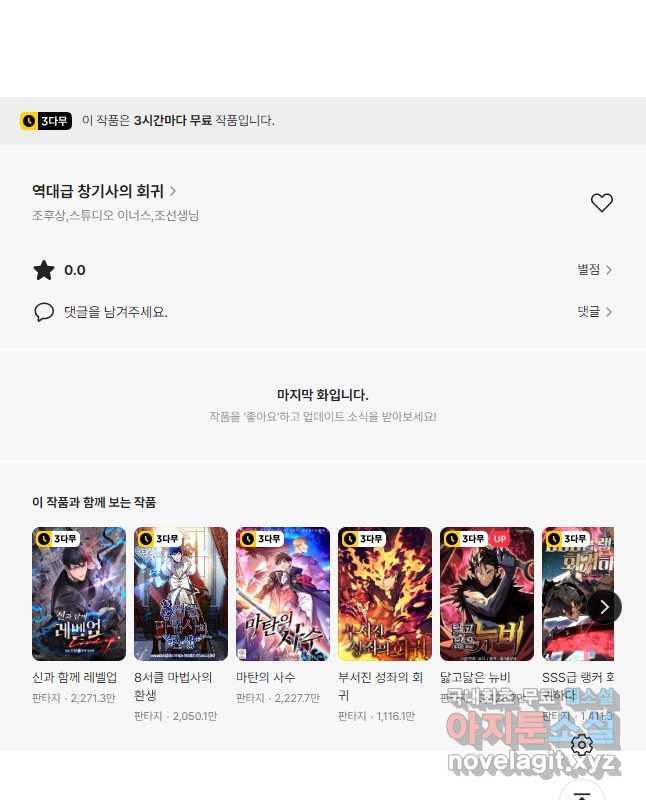The height and width of the screenshot is (800, 646).
Task: Show next recommended works with arrow
Action: (x=604, y=606)
